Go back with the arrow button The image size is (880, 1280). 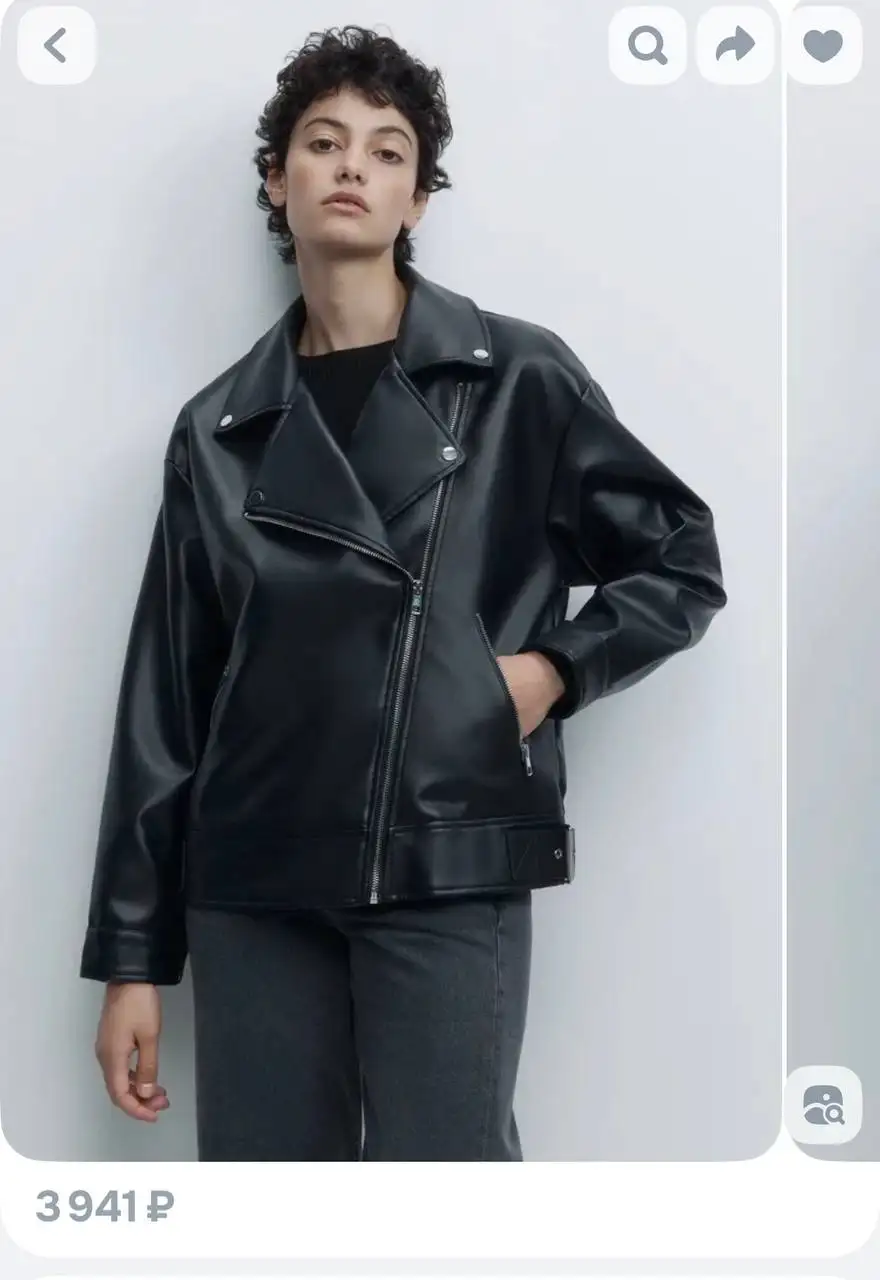pos(56,45)
